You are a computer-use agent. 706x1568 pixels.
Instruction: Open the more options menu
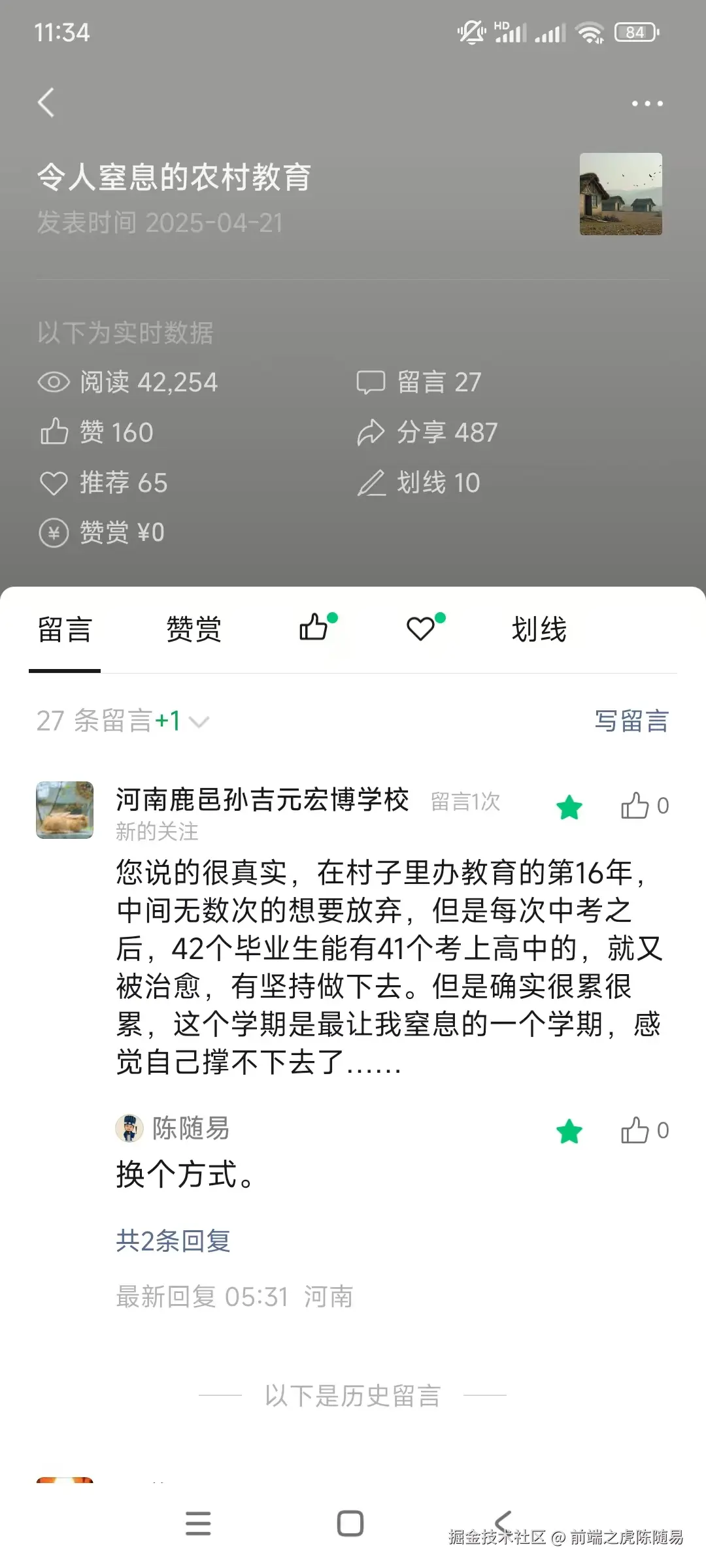[x=647, y=103]
